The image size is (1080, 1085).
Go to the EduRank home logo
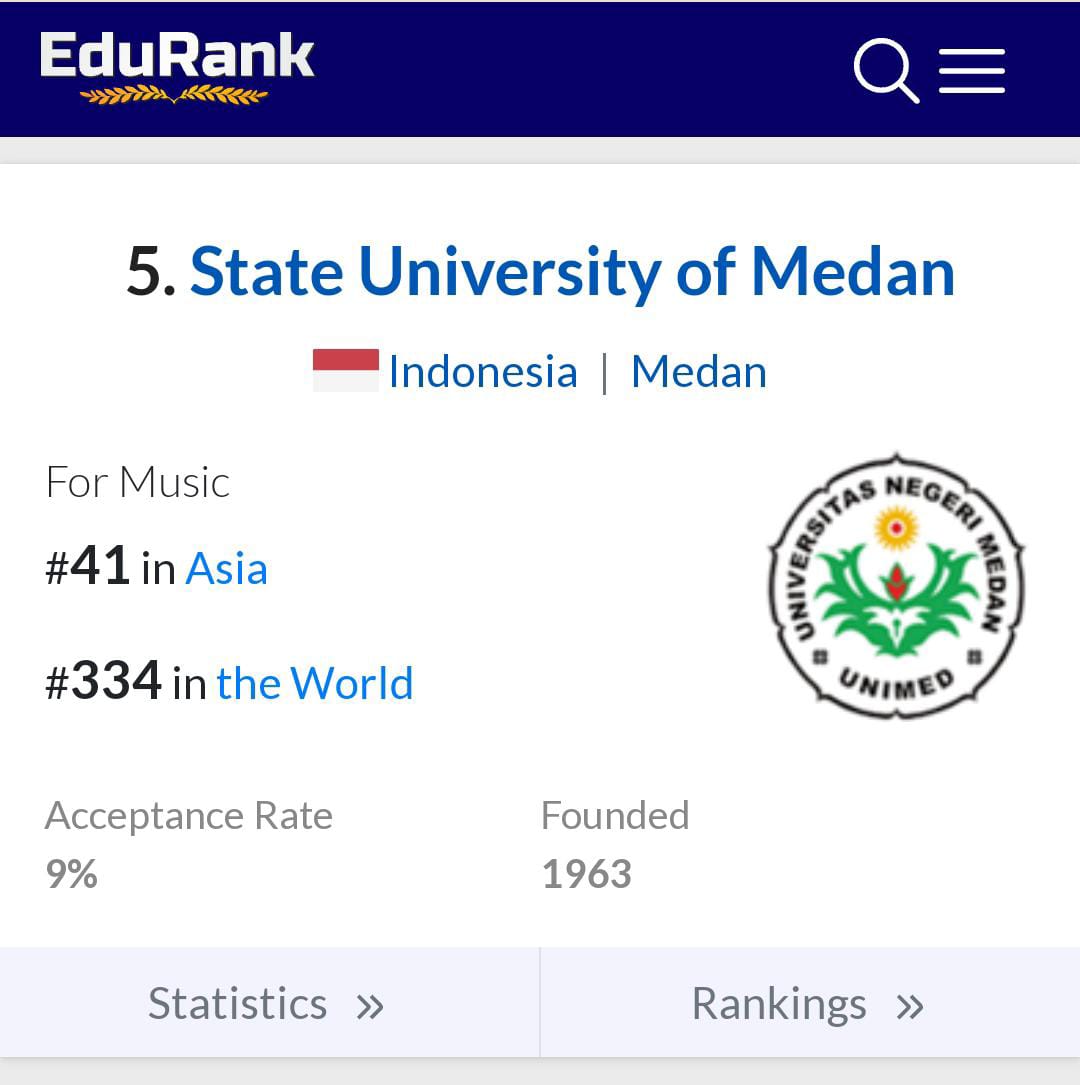coord(177,66)
